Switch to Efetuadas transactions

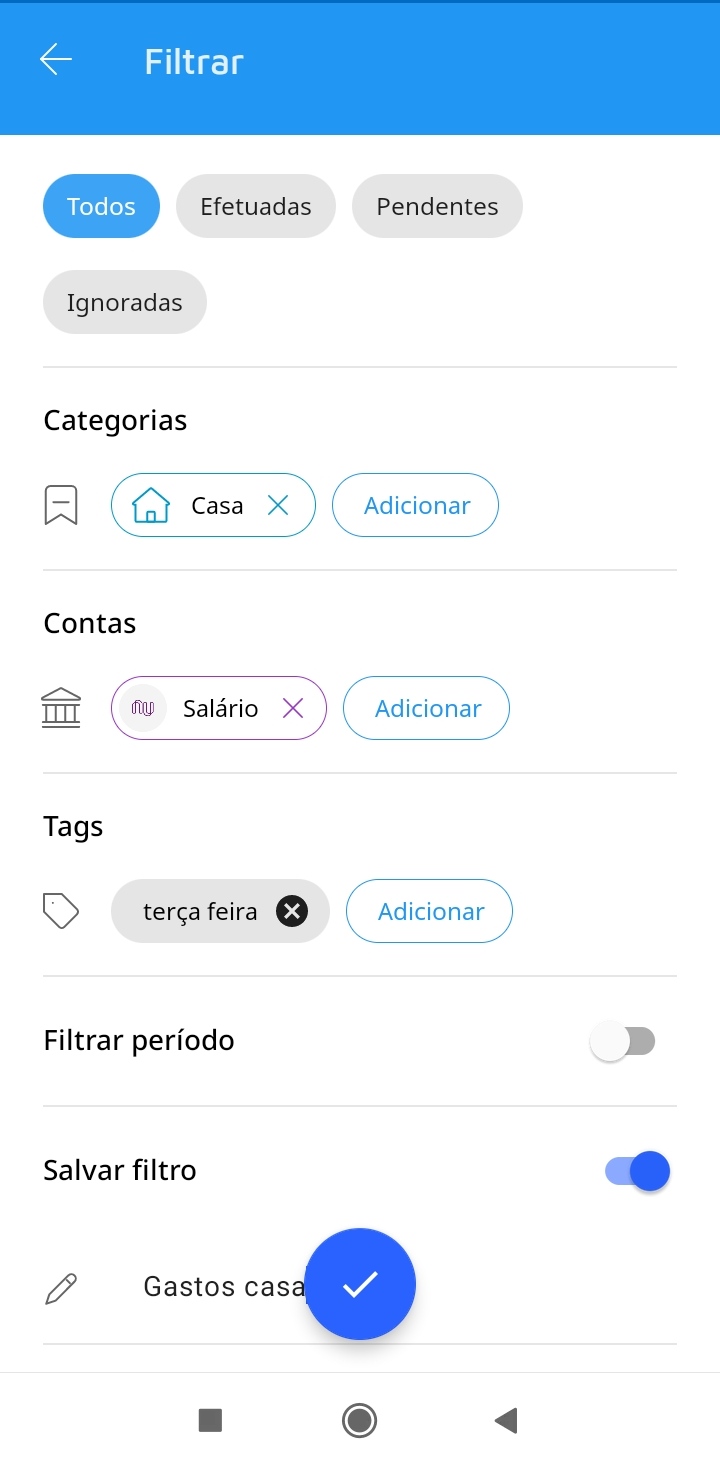tap(255, 207)
